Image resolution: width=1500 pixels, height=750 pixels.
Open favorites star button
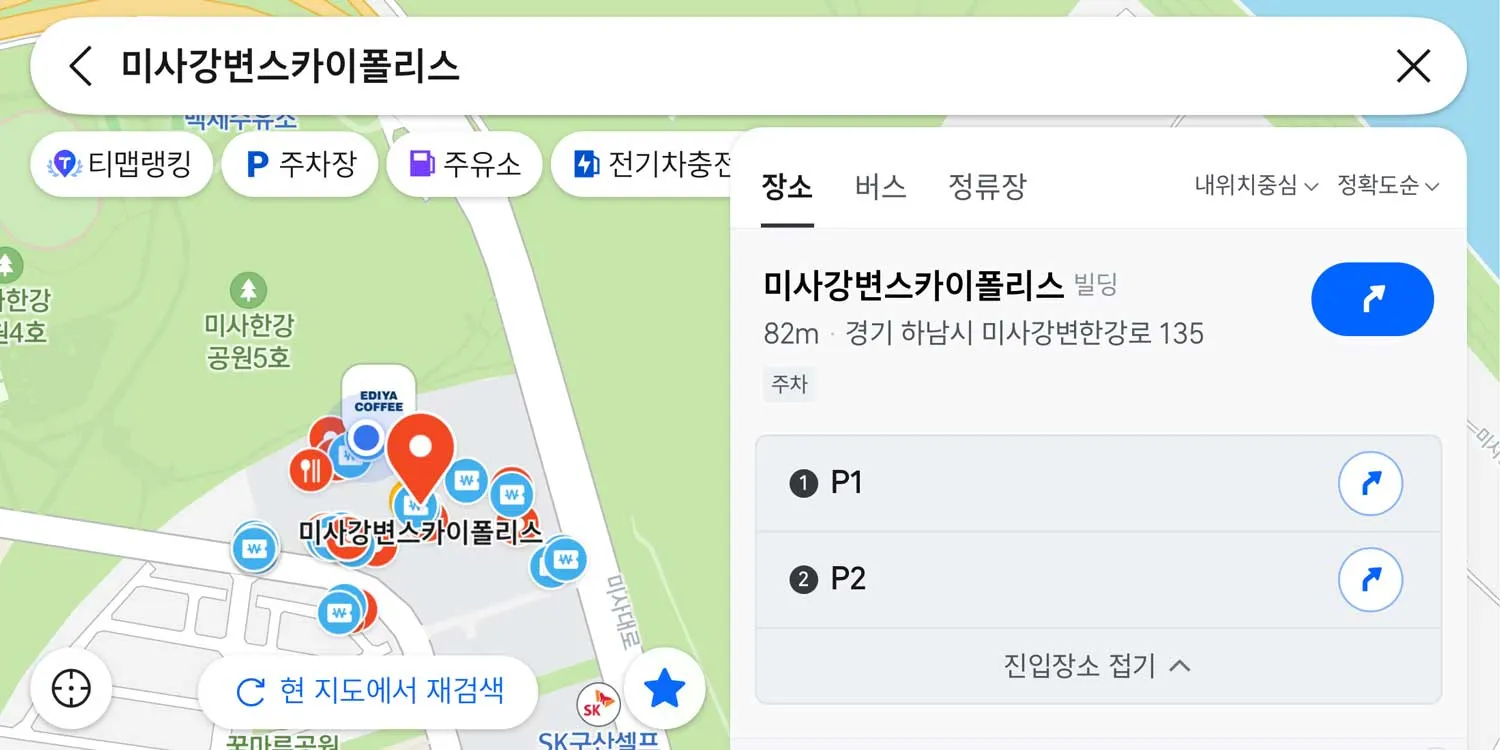point(665,689)
